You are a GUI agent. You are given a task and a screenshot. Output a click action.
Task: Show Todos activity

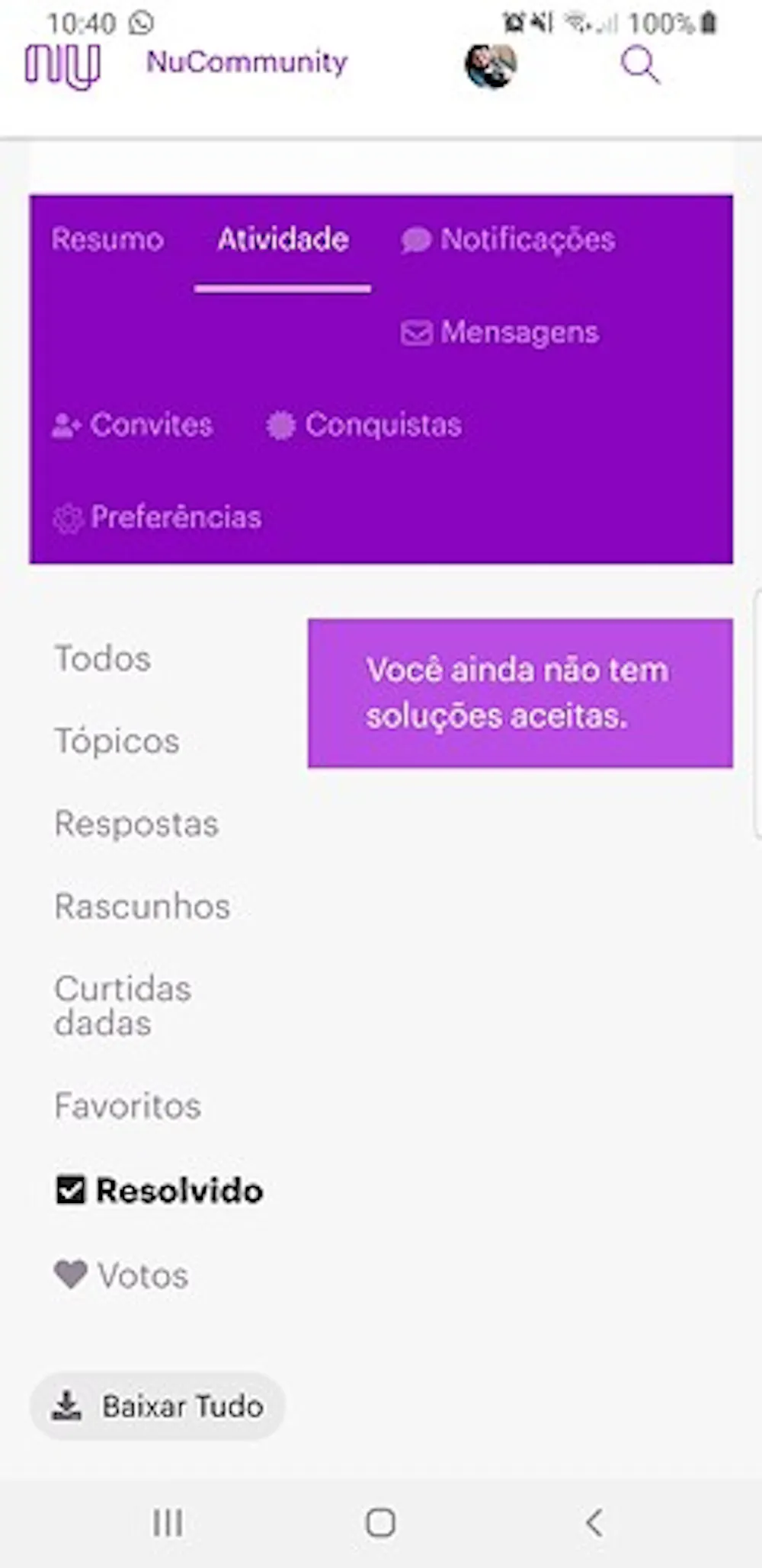coord(103,658)
